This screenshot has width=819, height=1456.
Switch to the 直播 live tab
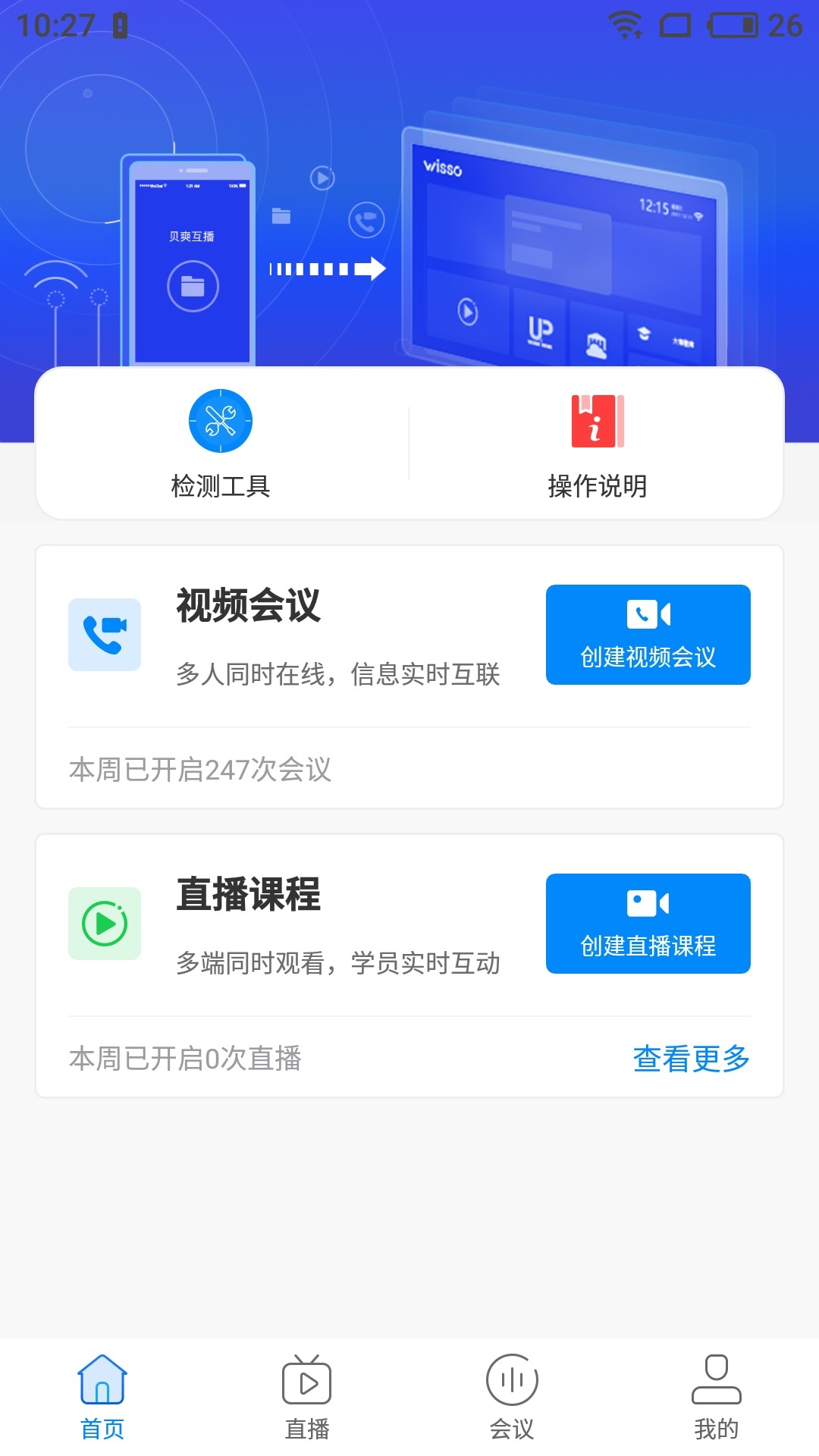[x=307, y=1397]
